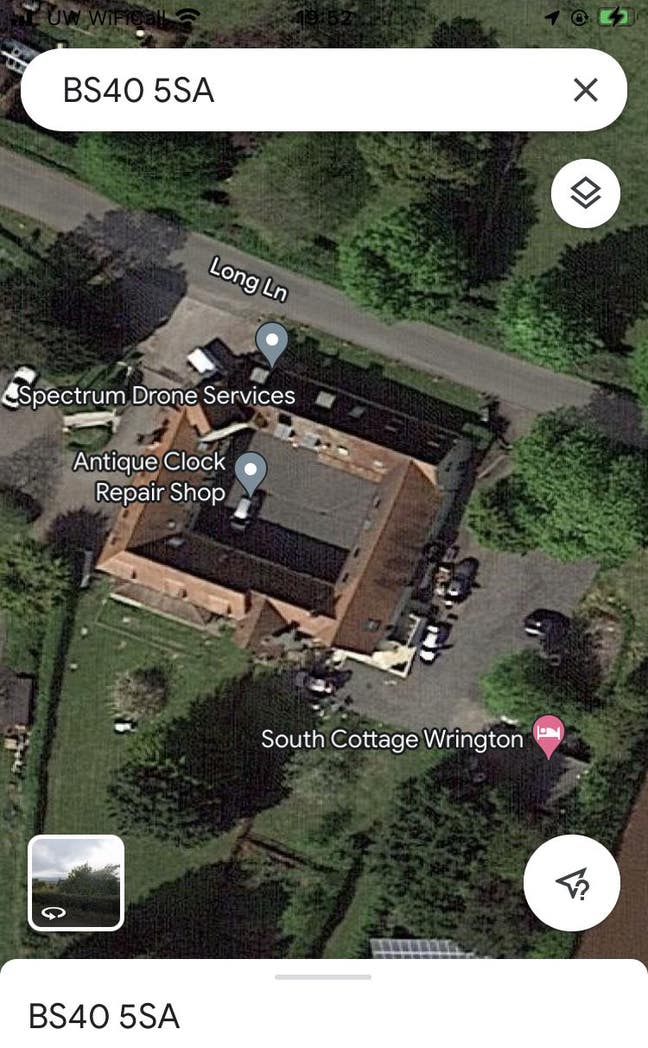Open the Street View thumbnail
Screen dimensions: 648x1048
coord(76,882)
